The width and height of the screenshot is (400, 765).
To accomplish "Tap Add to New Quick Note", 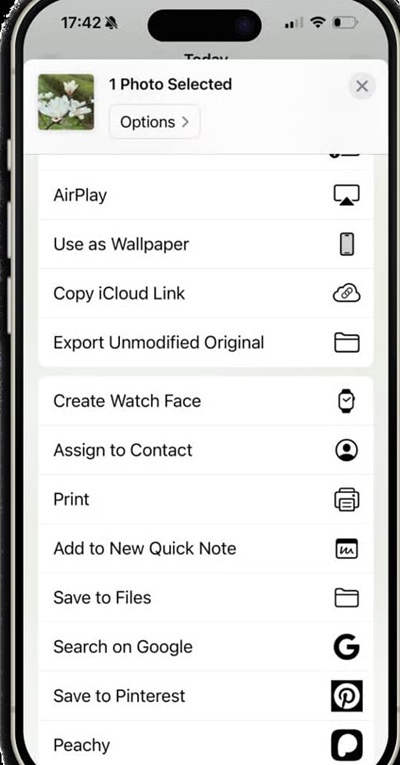I will [x=206, y=548].
